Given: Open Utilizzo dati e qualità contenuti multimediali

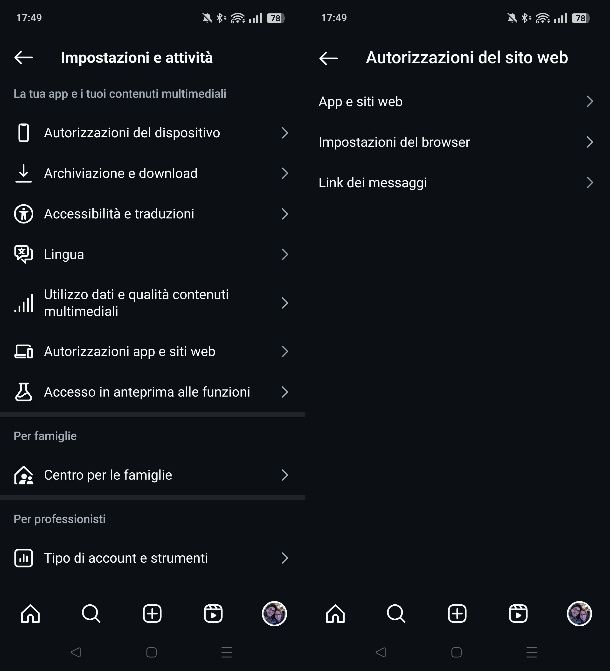Looking at the screenshot, I should (x=152, y=303).
